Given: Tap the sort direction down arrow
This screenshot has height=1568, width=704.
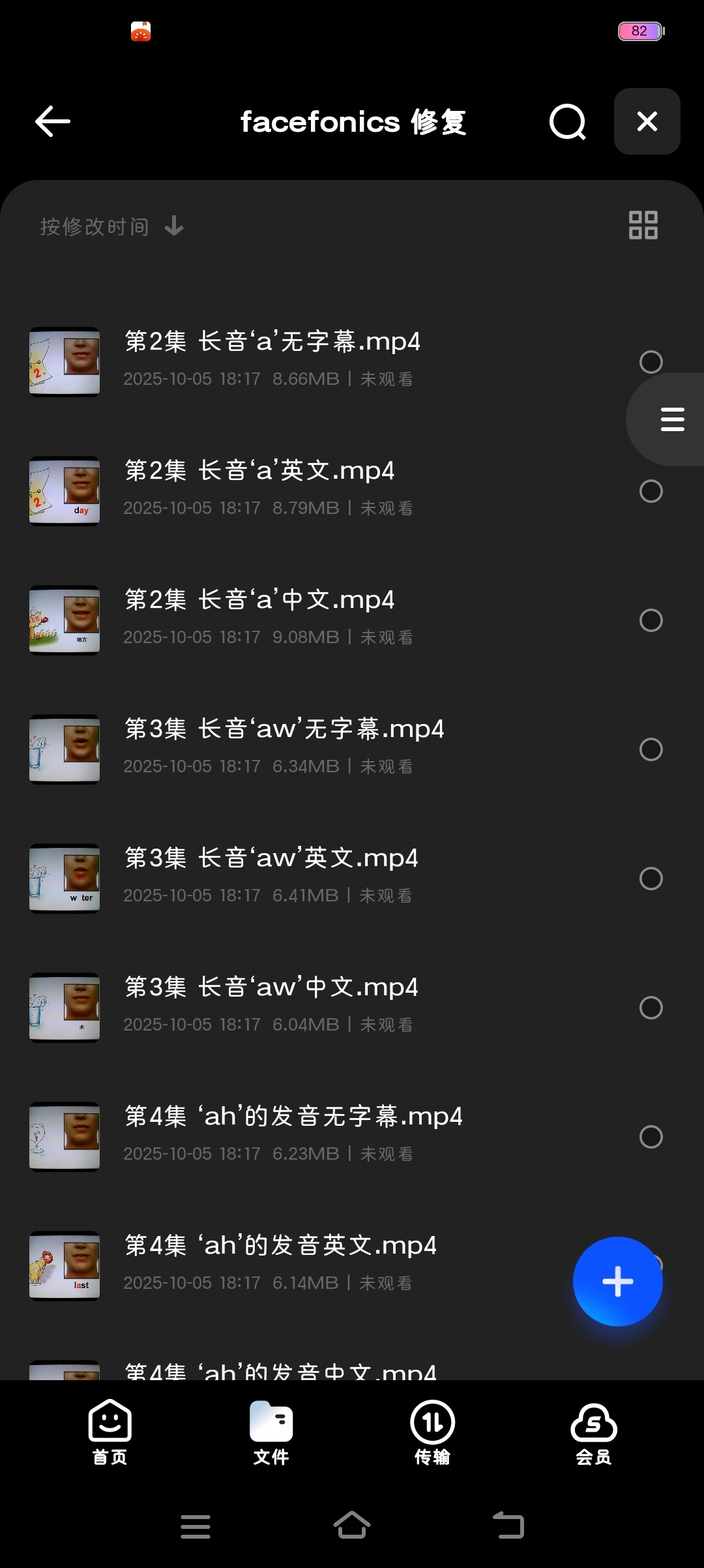Looking at the screenshot, I should 173,226.
